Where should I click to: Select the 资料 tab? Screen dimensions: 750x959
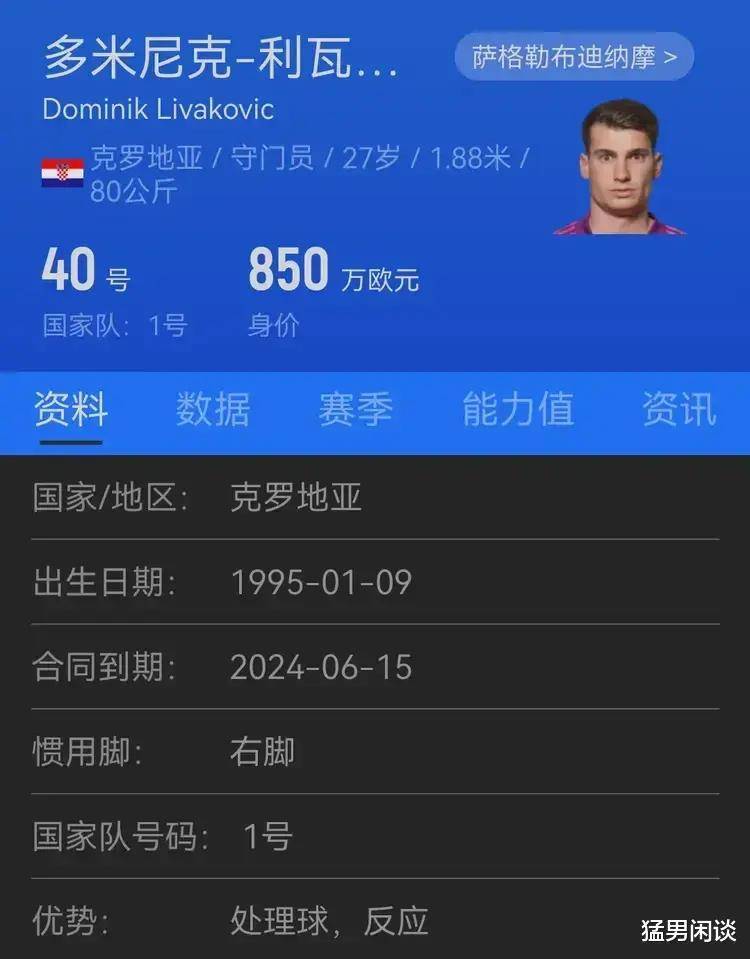70,410
